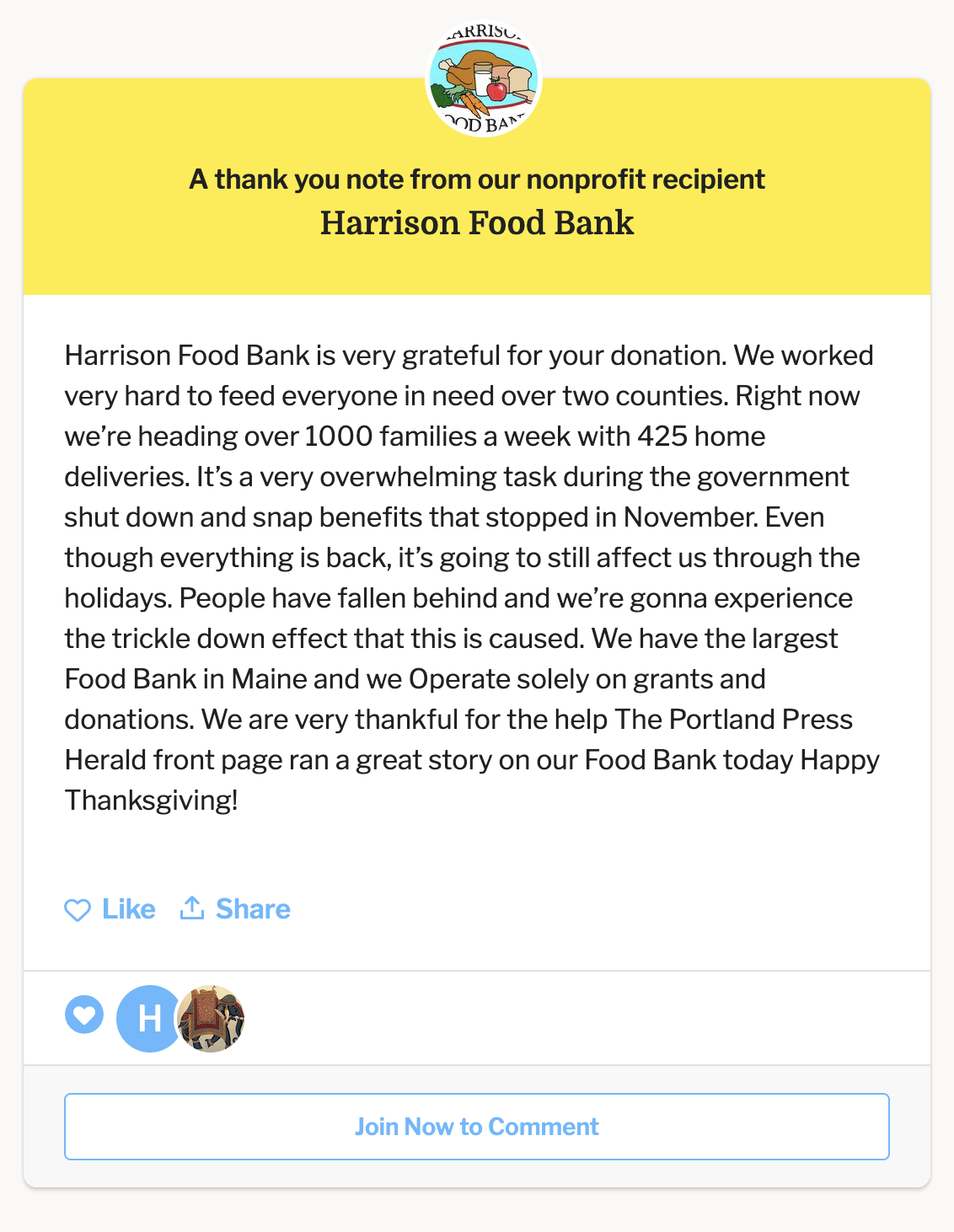Open the Harrison Food Bank logo avatar
This screenshot has height=1232, width=954.
(x=483, y=80)
